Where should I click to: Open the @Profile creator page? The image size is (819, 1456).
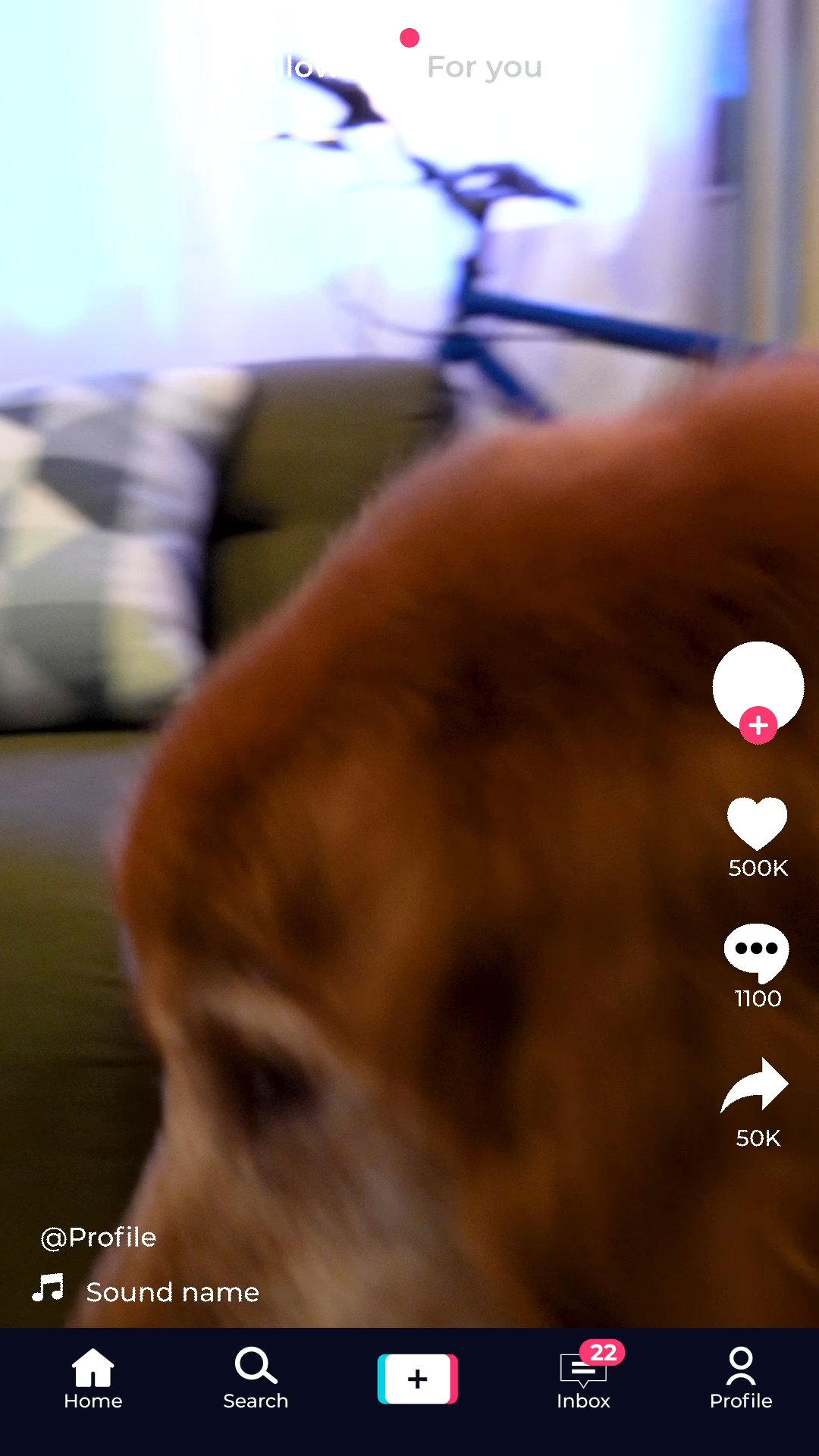coord(99,1238)
